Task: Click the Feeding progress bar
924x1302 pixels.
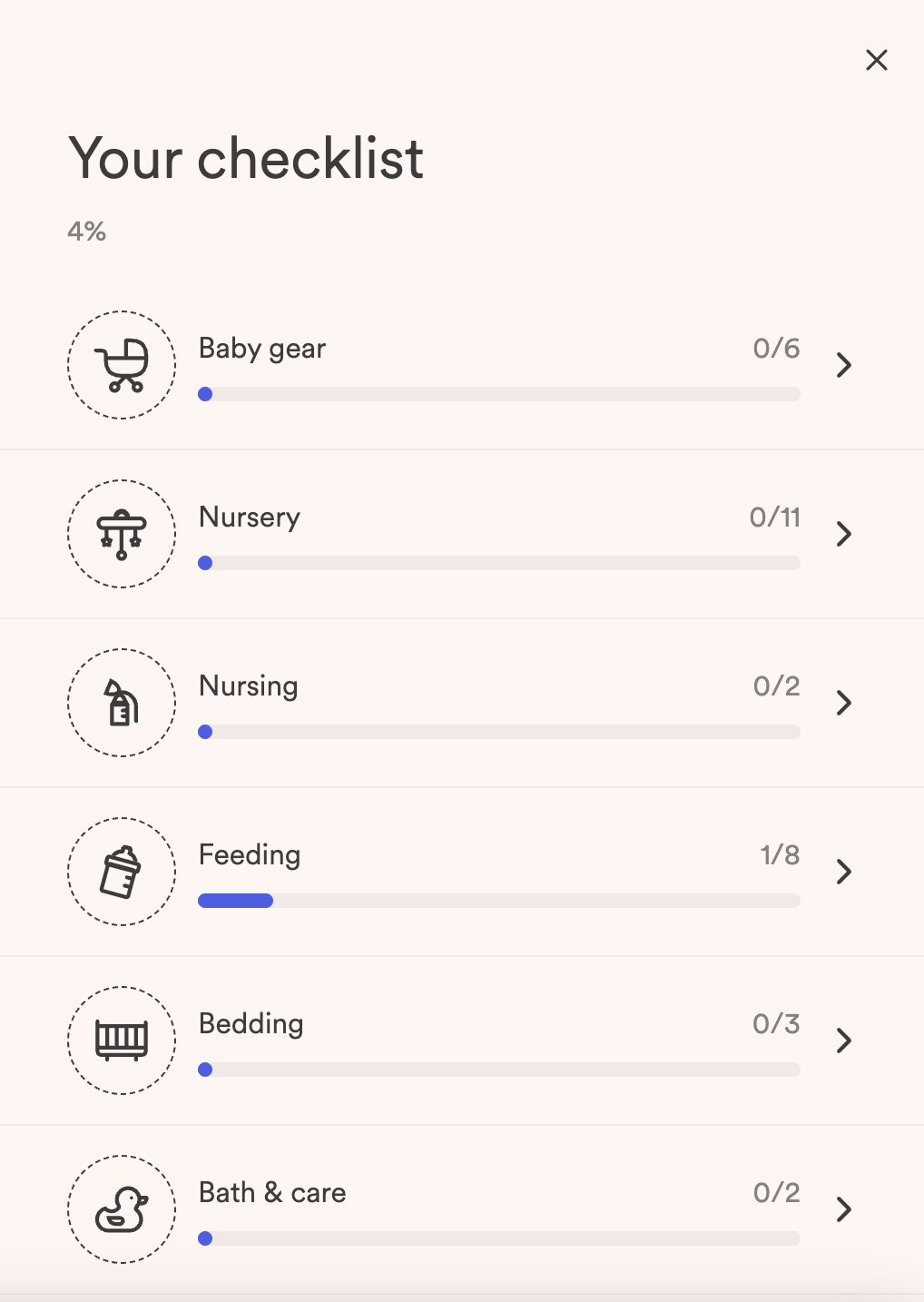Action: click(498, 900)
